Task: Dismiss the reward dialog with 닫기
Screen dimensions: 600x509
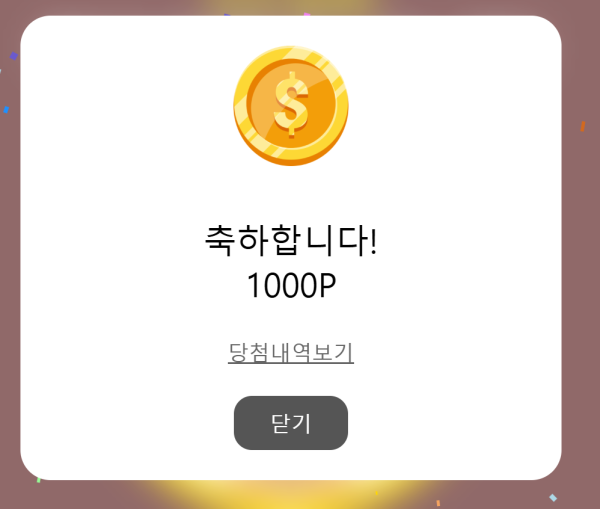Action: point(291,423)
